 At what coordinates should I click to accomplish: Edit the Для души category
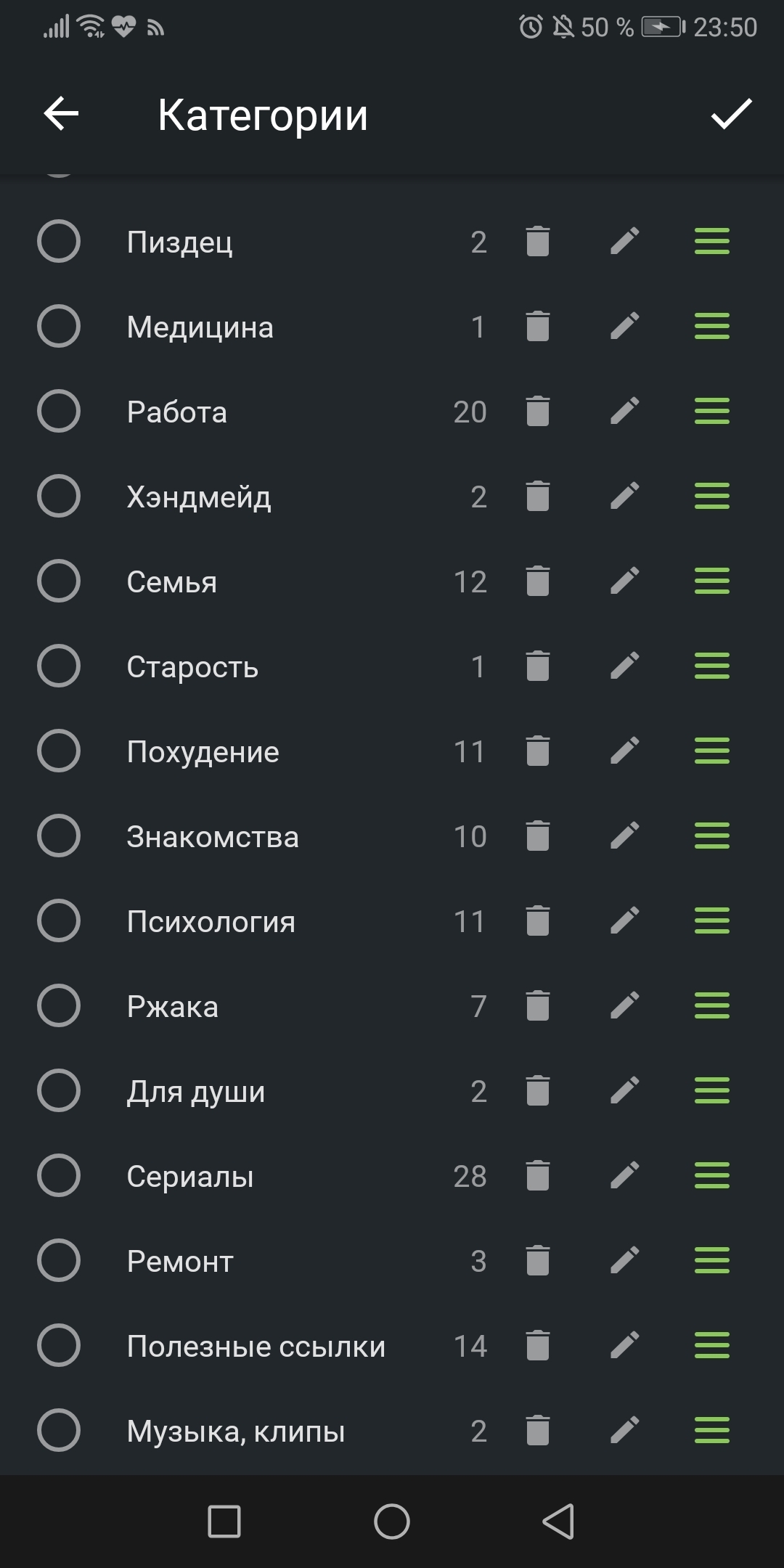click(x=625, y=1091)
